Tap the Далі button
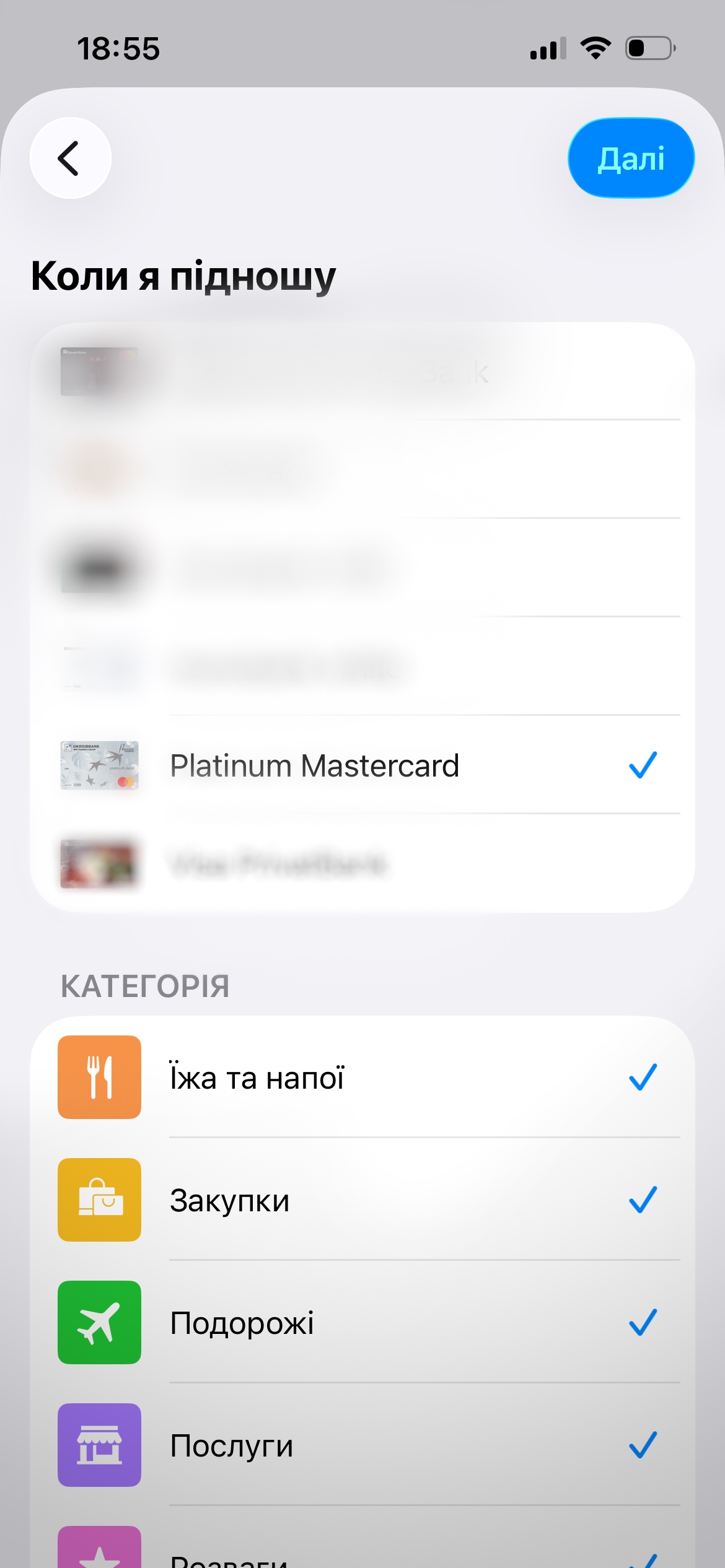This screenshot has width=725, height=1568. click(631, 158)
